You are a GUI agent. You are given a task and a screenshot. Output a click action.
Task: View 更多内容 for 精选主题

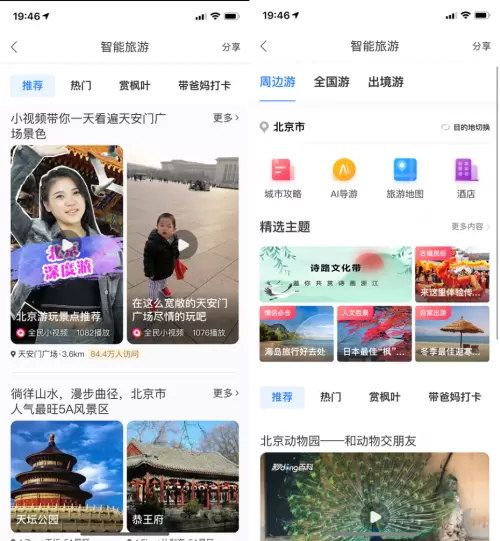[x=470, y=227]
